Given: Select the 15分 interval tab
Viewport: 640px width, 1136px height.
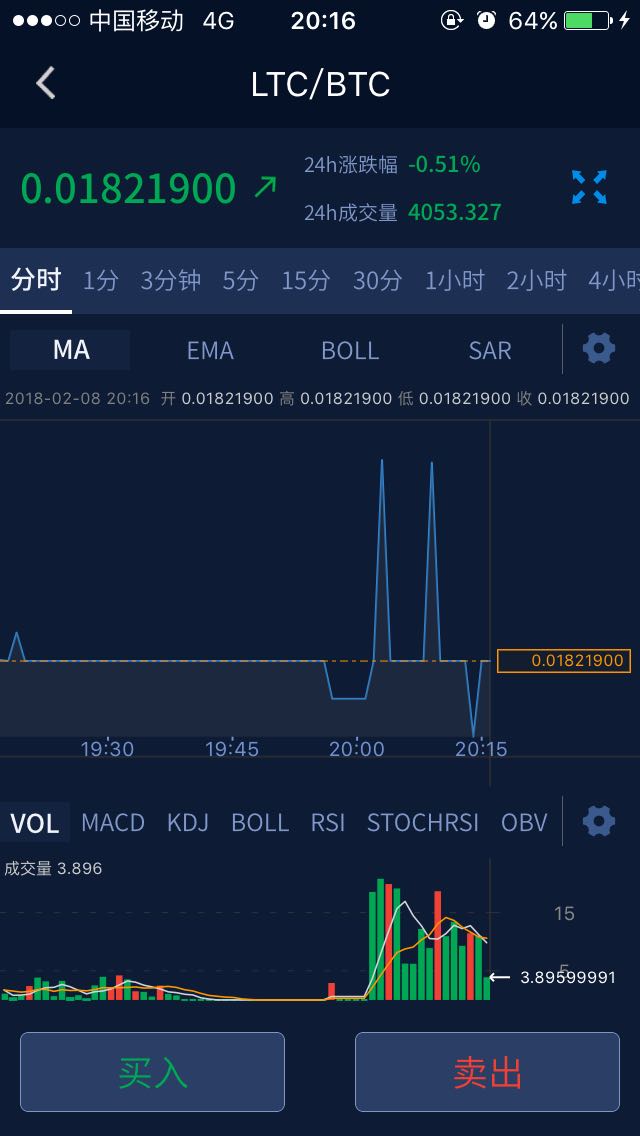Looking at the screenshot, I should click(x=305, y=280).
